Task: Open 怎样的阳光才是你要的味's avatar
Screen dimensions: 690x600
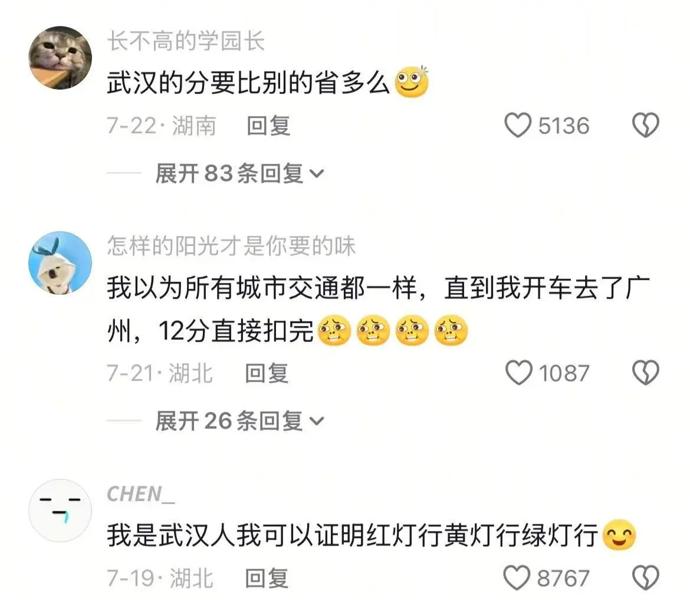Action: [x=58, y=262]
